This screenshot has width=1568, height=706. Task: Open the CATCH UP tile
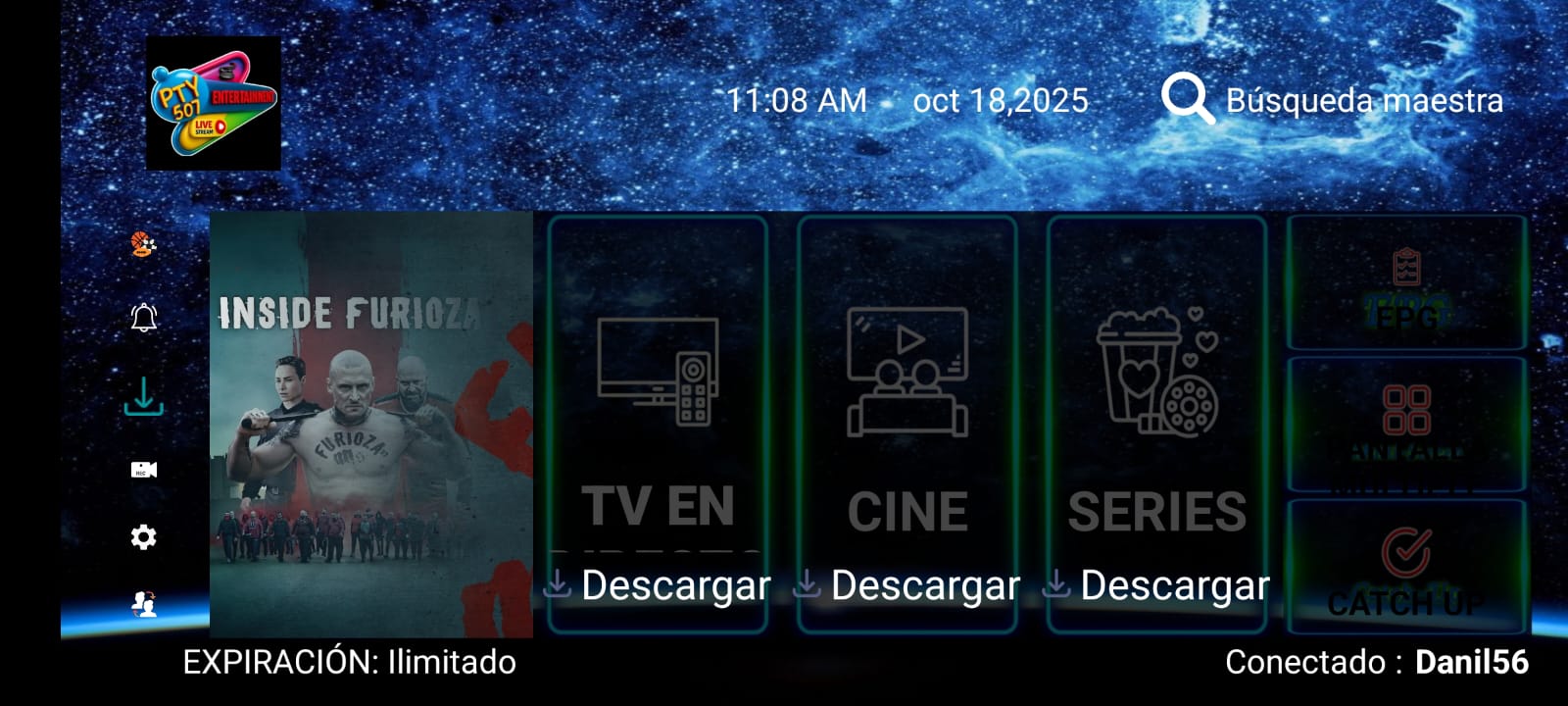click(x=1406, y=569)
